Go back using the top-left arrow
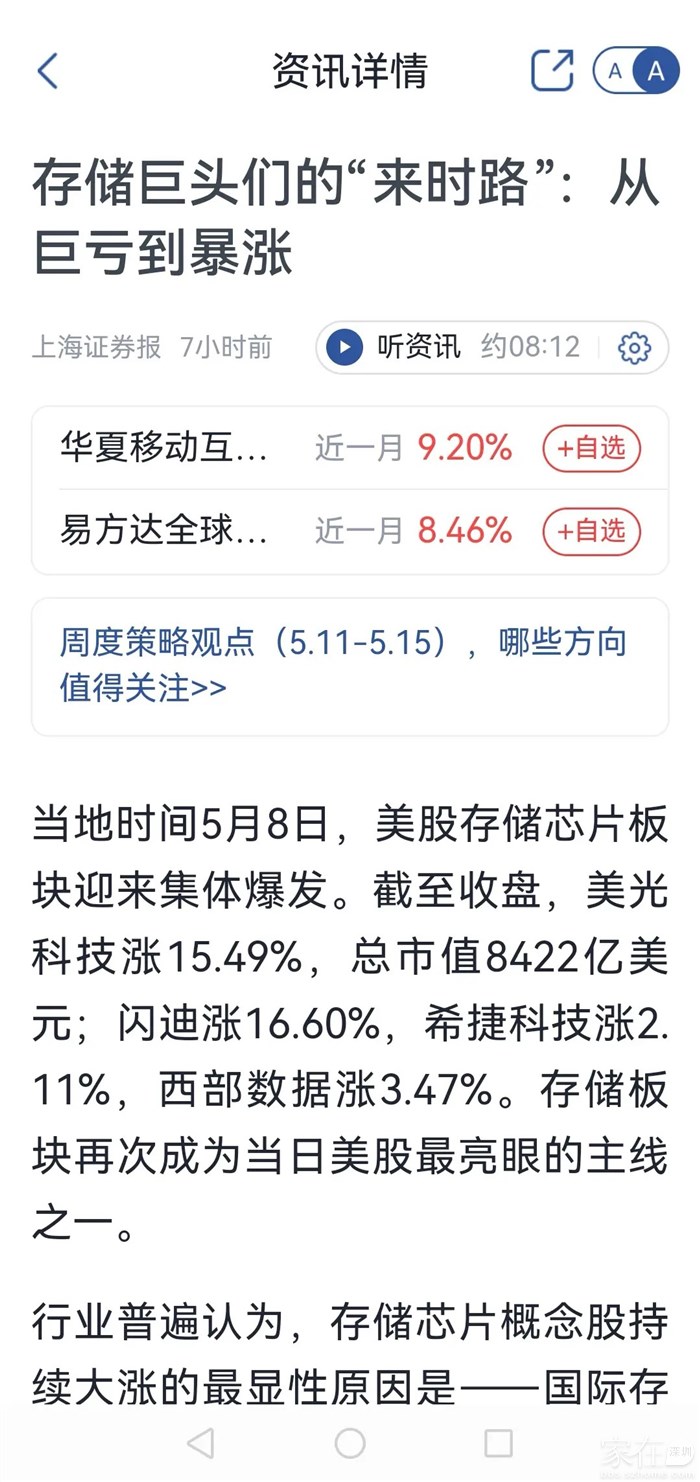This screenshot has width=700, height=1482. pos(47,71)
